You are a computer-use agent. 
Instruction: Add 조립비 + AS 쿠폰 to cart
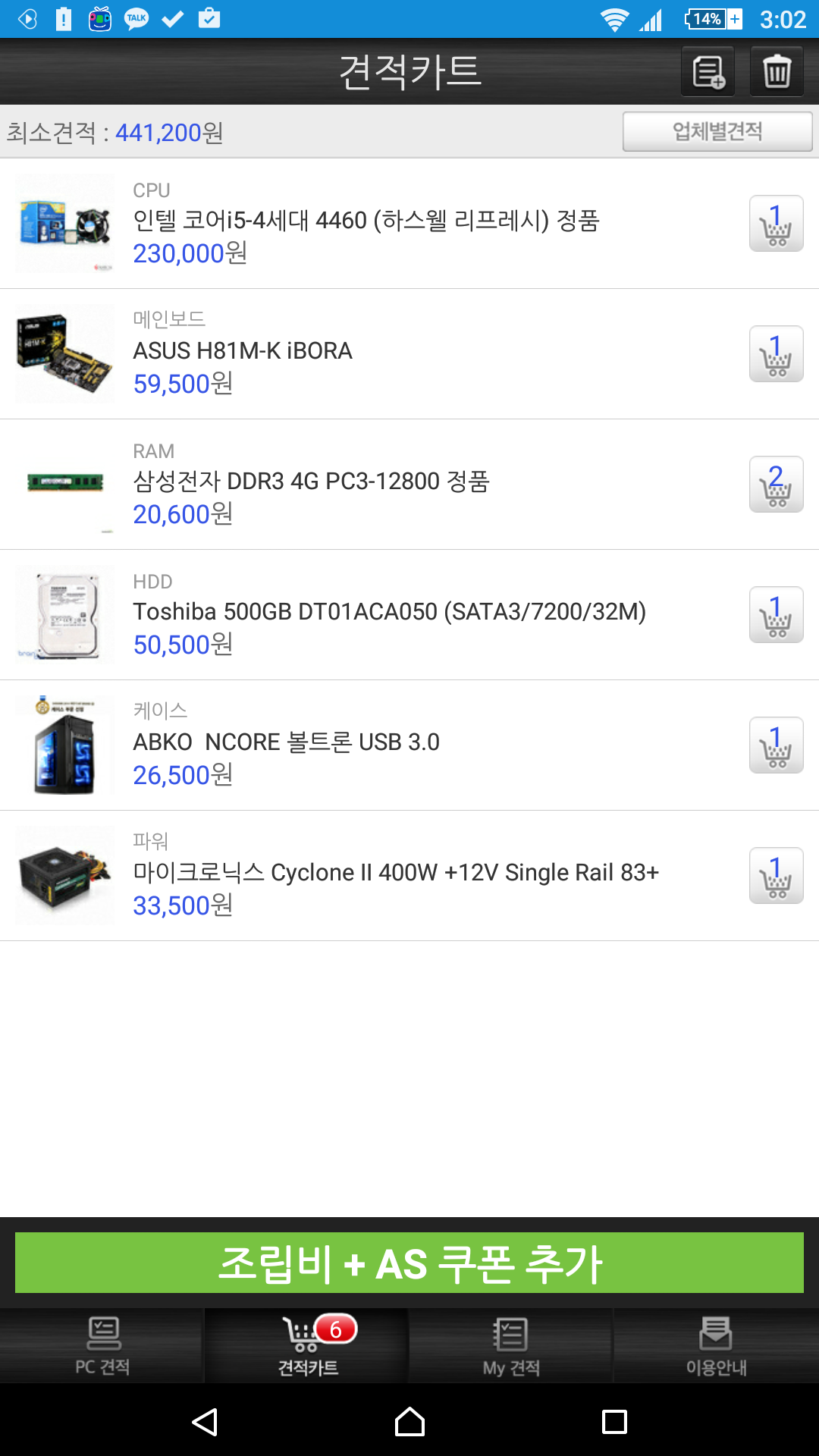tap(409, 1263)
